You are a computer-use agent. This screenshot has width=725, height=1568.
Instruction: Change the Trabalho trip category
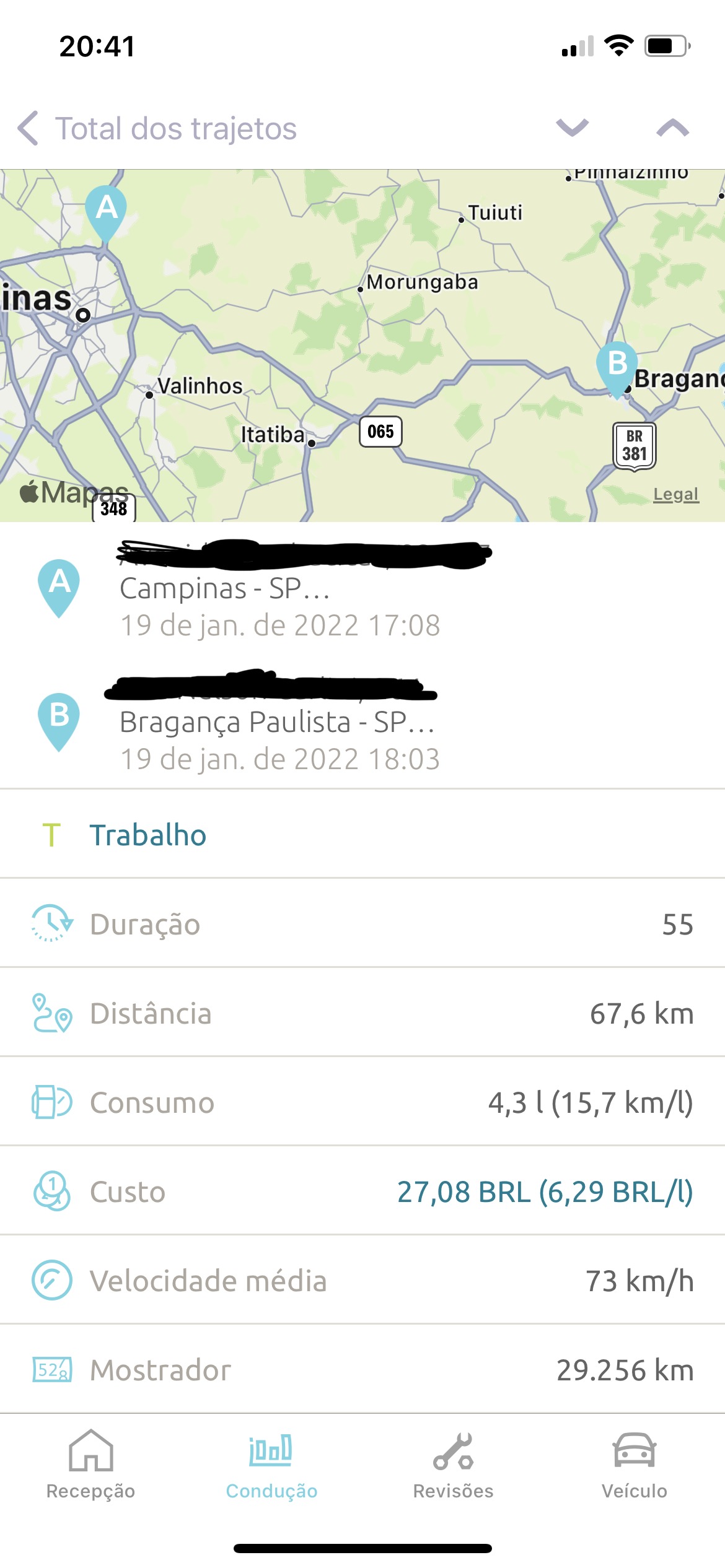tap(147, 835)
